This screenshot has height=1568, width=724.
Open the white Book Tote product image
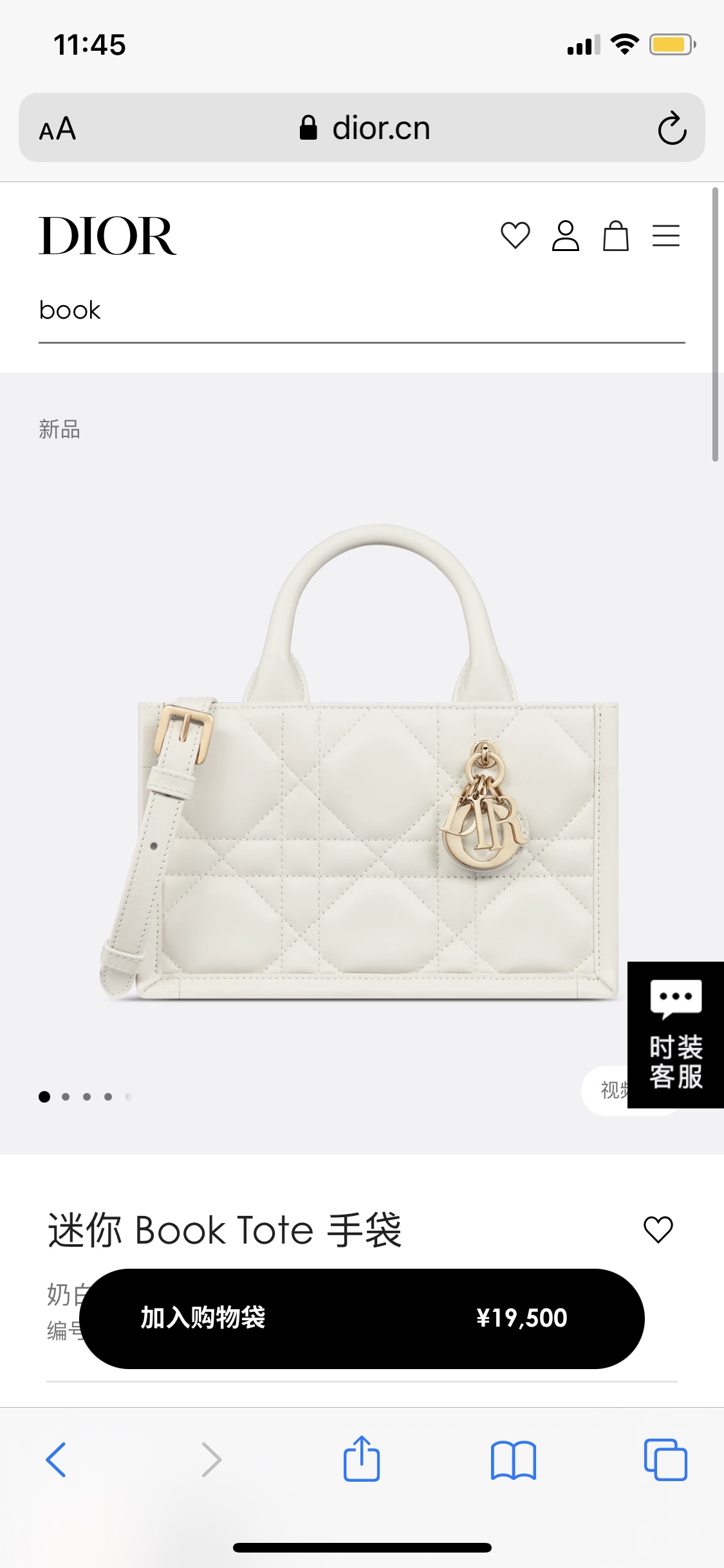tap(359, 763)
